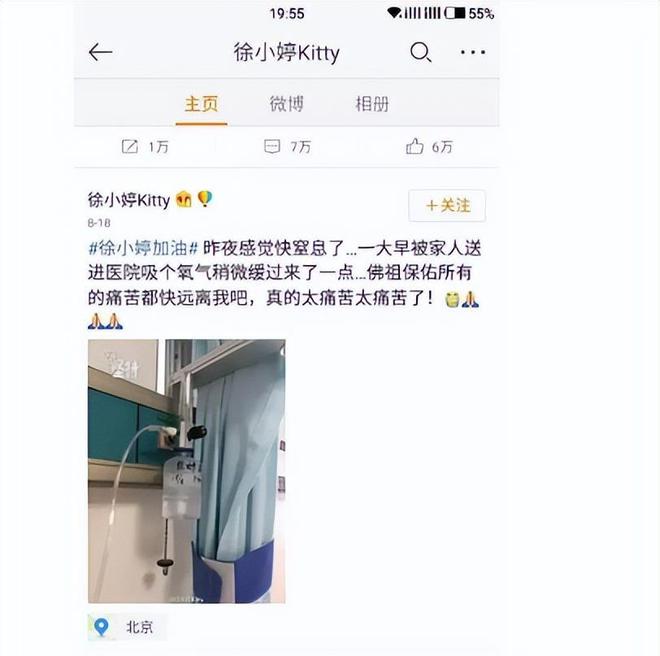Go back using the arrow
Image resolution: width=660 pixels, height=656 pixels.
click(x=101, y=53)
